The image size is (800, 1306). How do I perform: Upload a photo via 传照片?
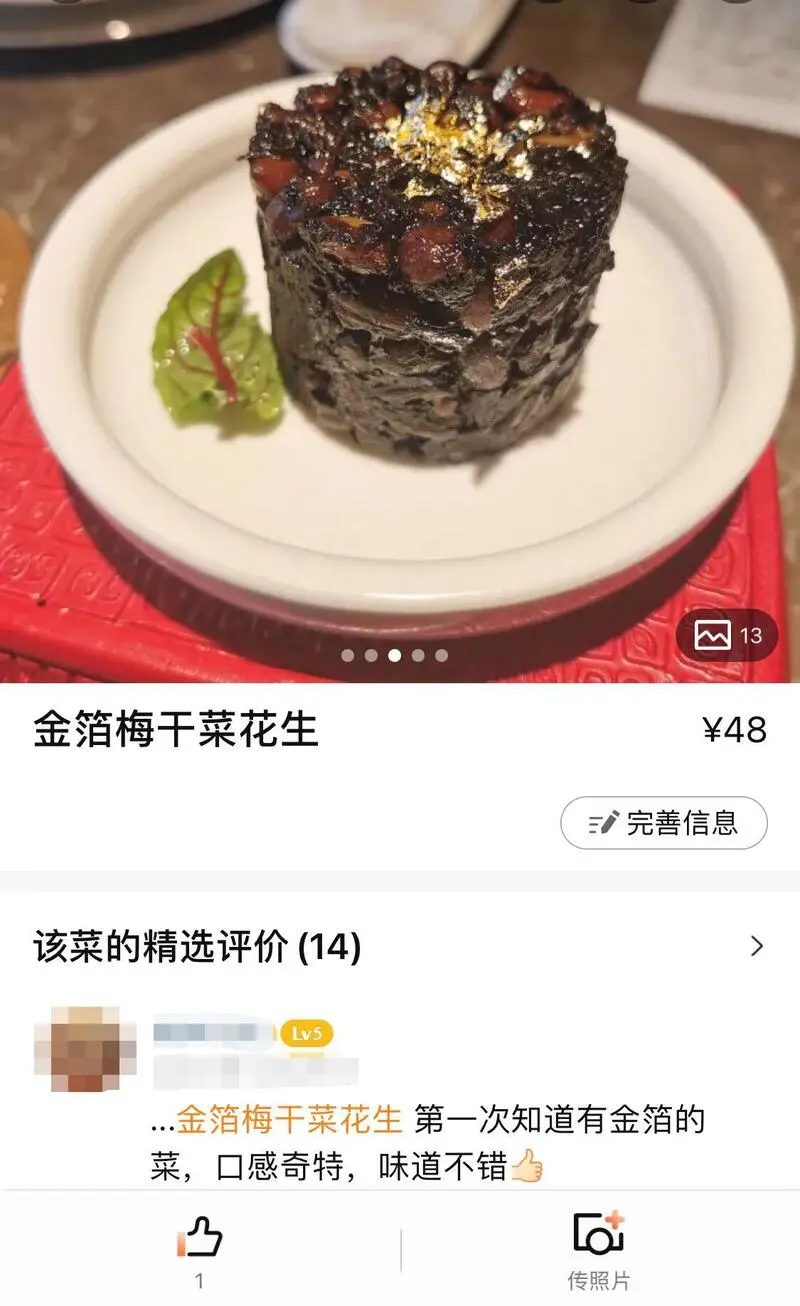pos(599,1249)
